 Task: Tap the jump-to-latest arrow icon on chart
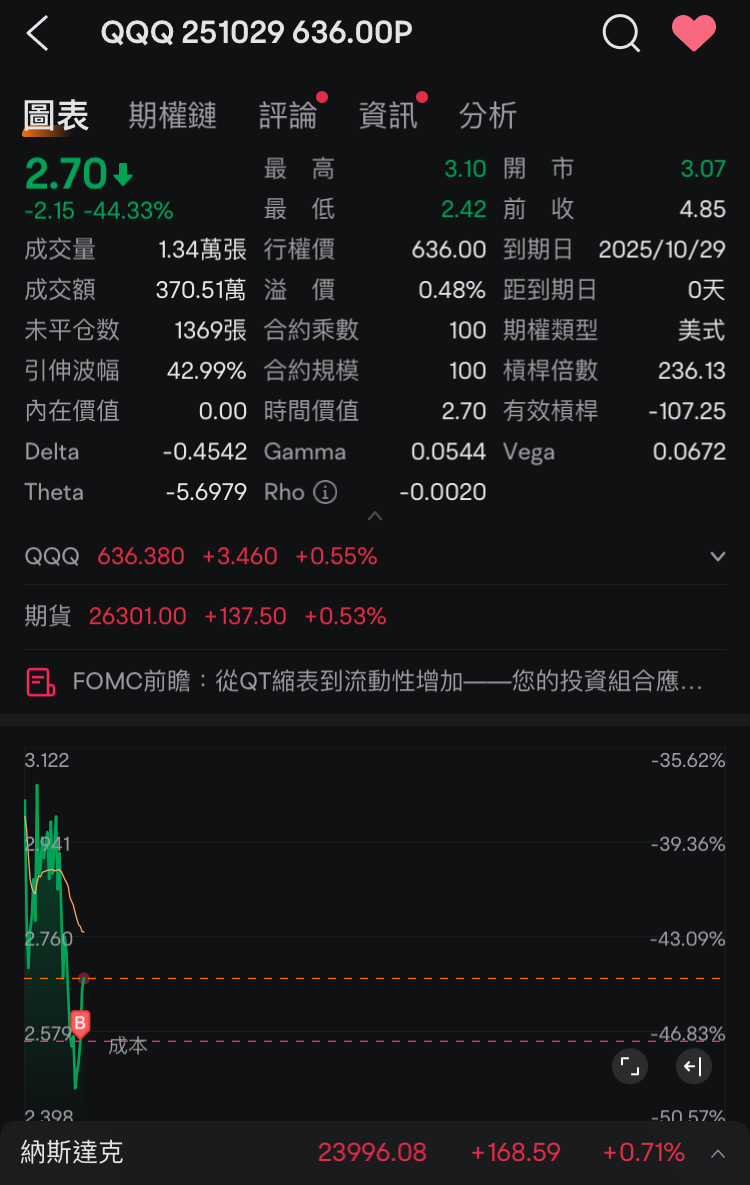click(x=694, y=1066)
